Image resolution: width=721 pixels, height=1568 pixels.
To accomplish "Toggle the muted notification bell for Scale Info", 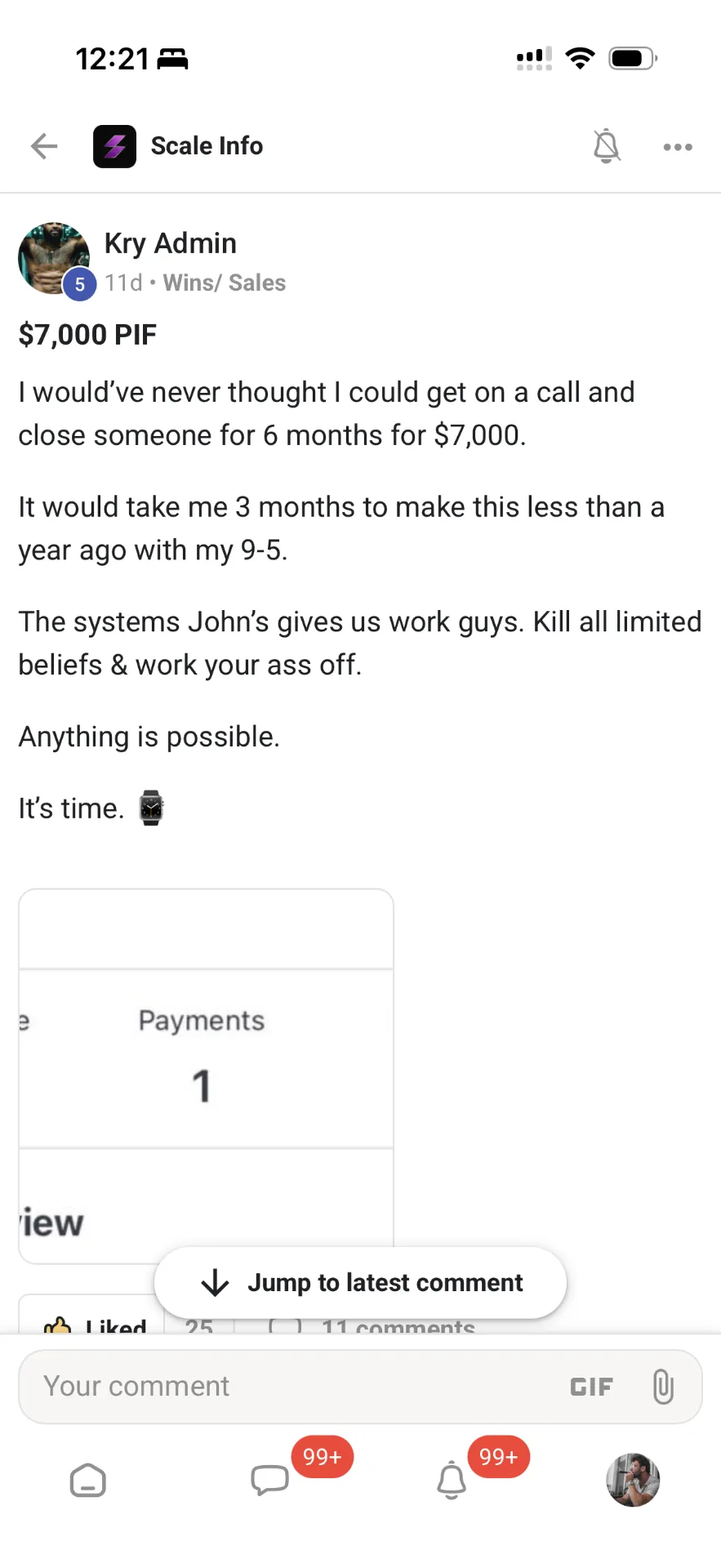I will pos(606,146).
